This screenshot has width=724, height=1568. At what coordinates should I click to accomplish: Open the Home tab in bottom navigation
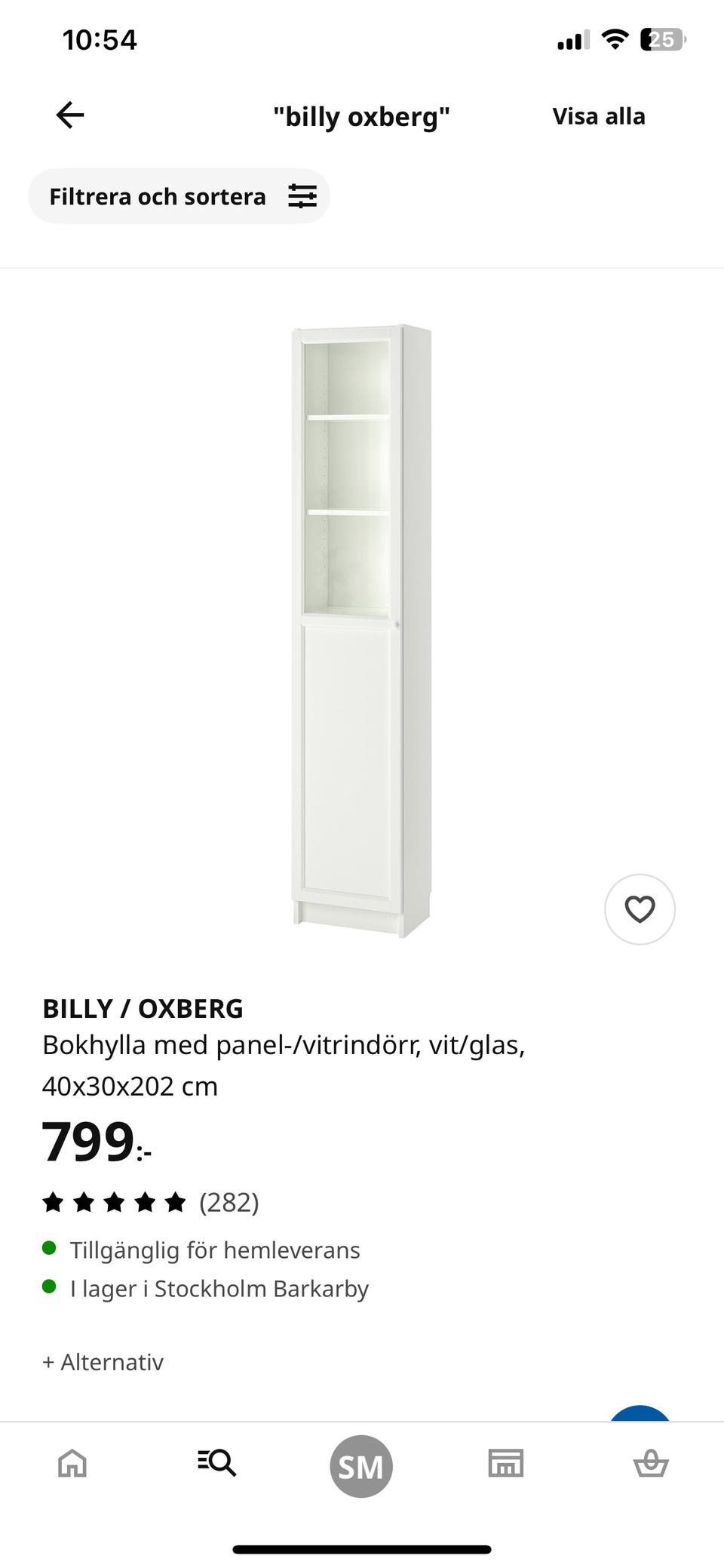72,1464
